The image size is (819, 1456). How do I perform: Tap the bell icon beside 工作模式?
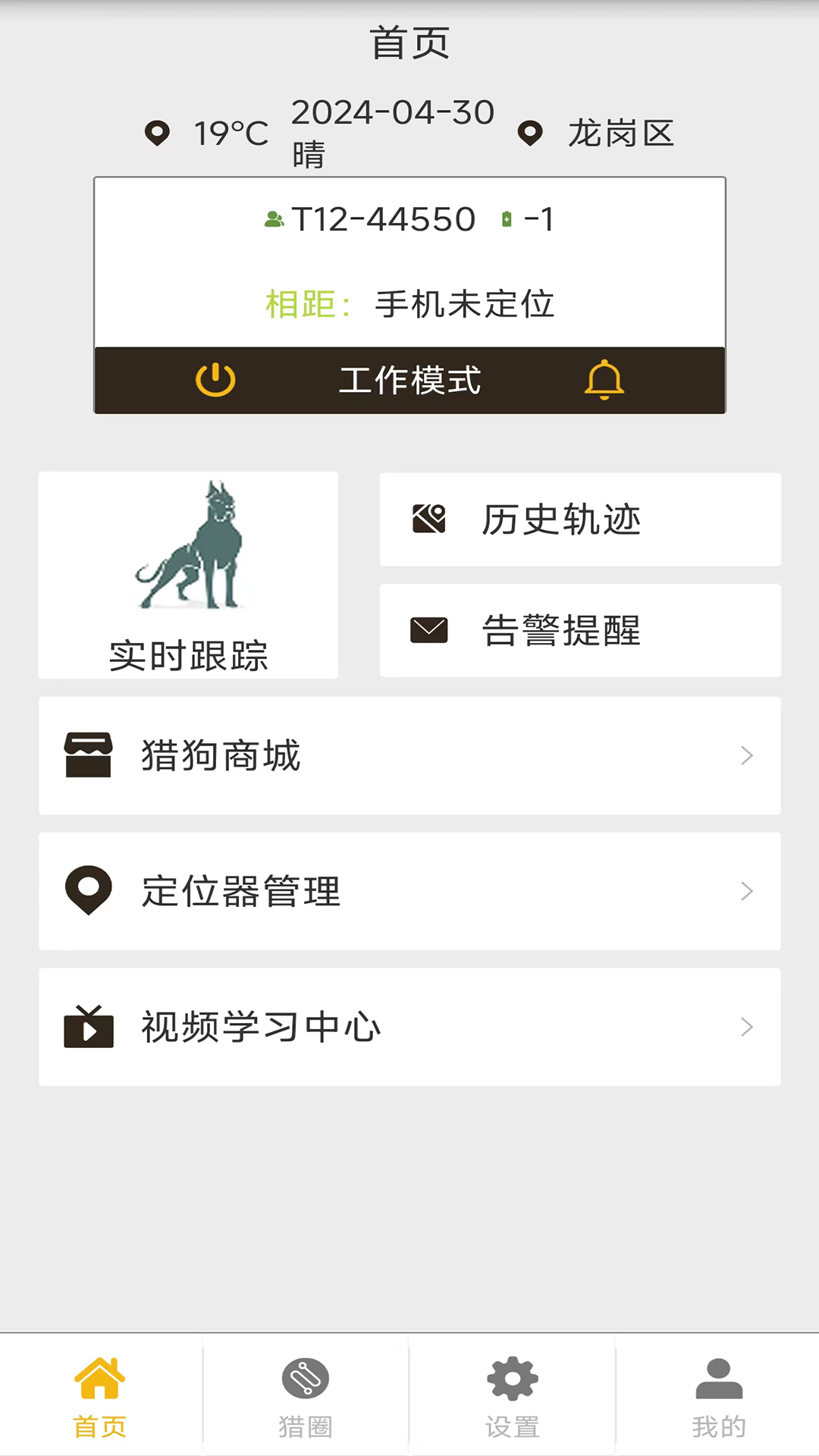[x=605, y=381]
